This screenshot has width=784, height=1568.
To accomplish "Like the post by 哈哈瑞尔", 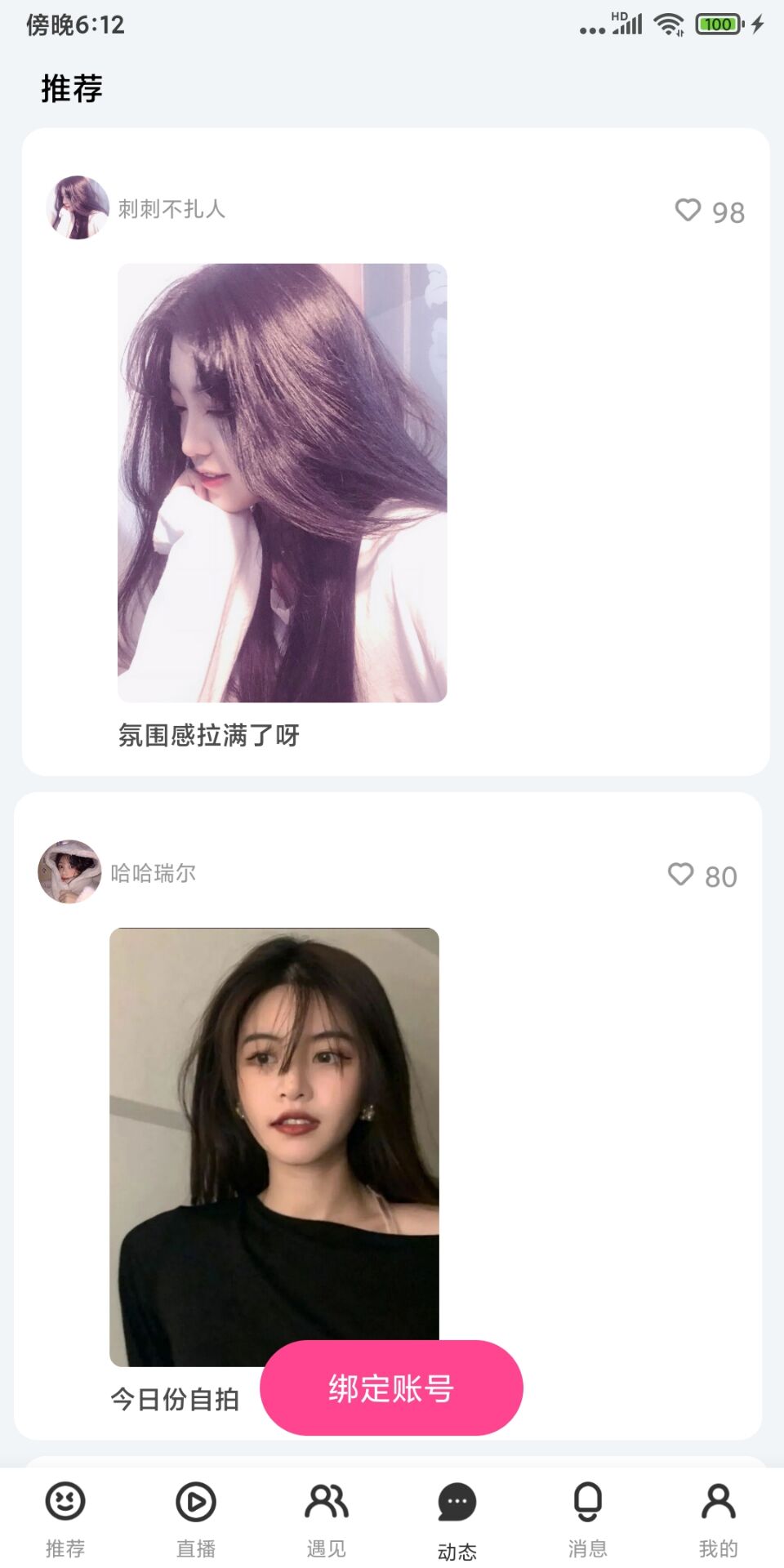I will [x=680, y=875].
